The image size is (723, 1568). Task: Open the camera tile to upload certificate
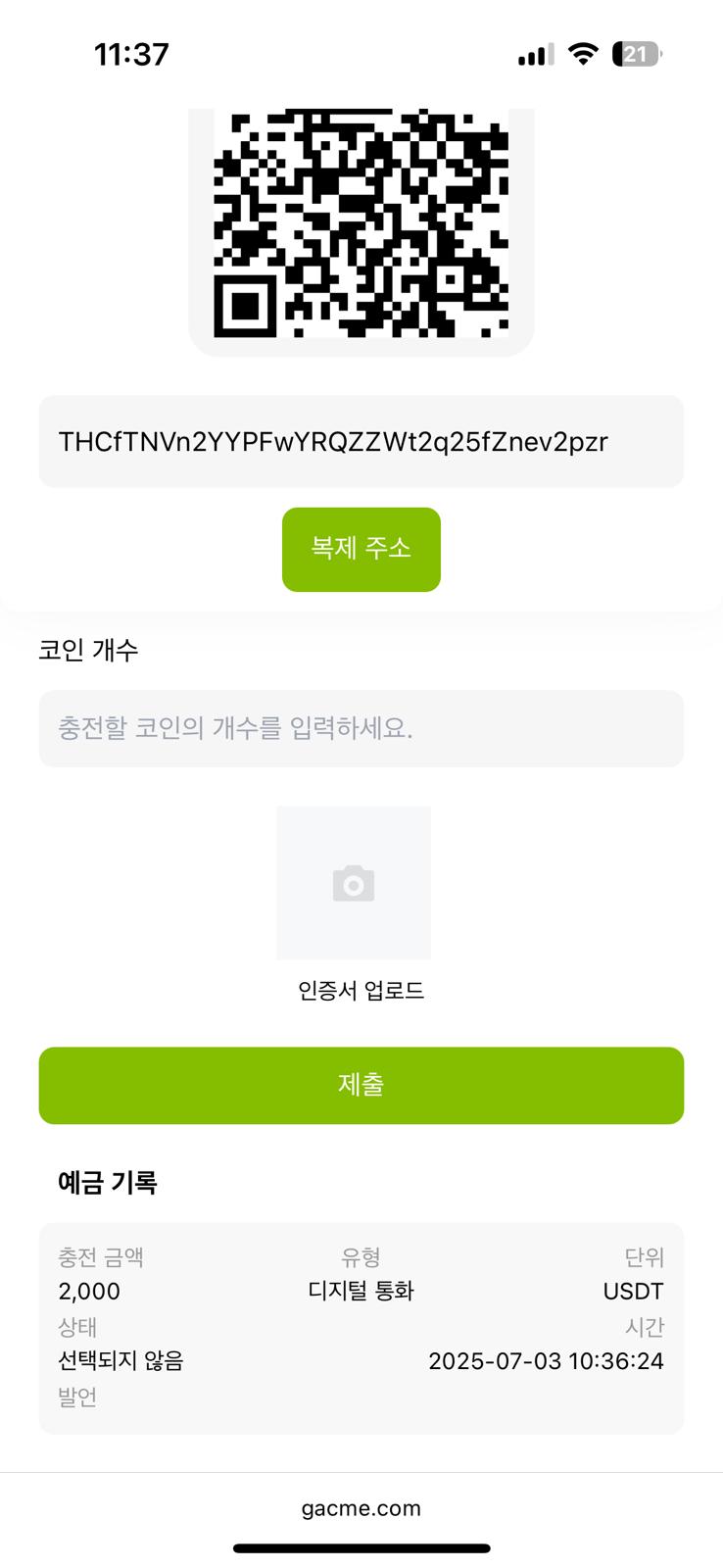tap(353, 882)
